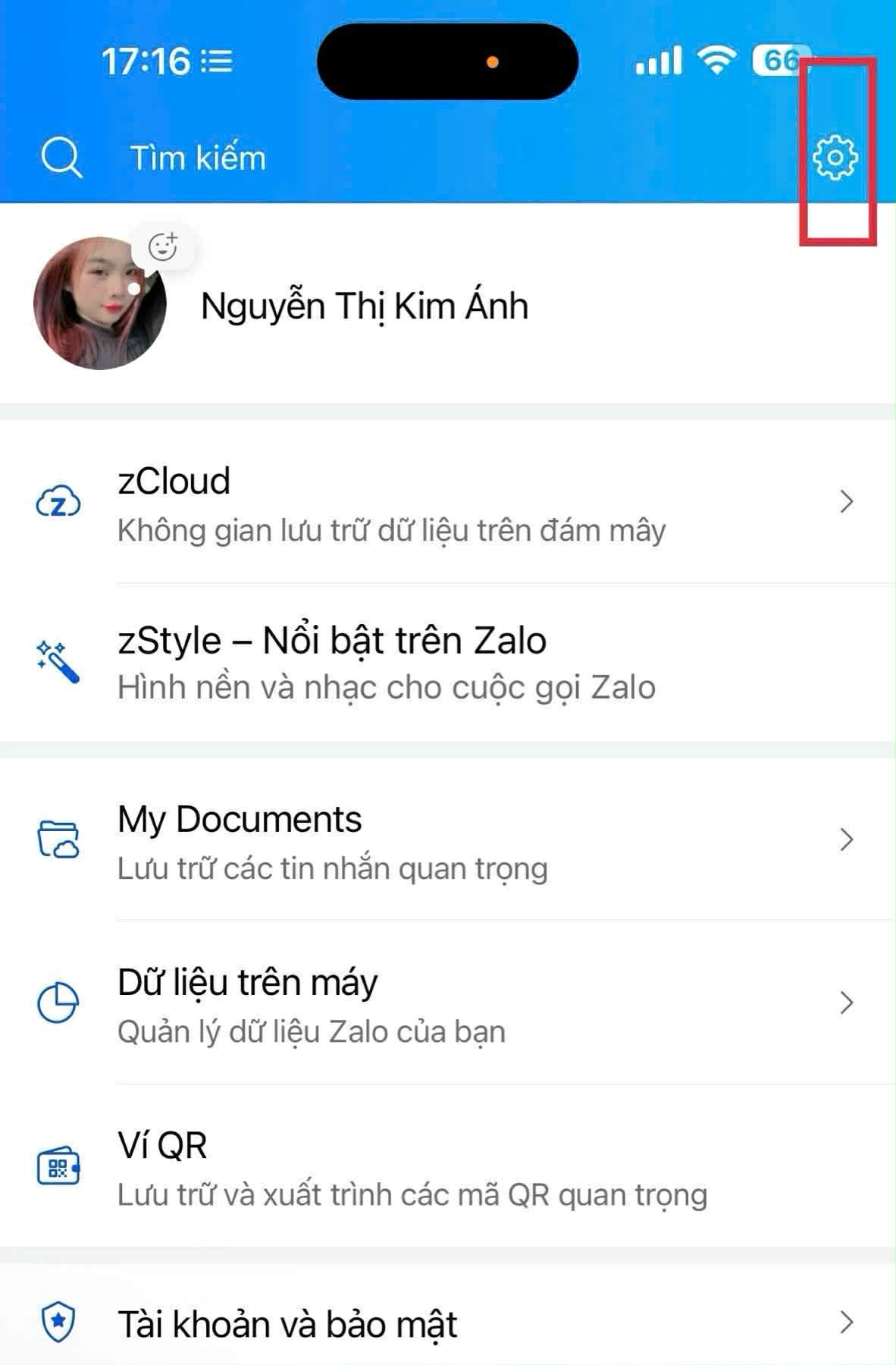896x1365 pixels.
Task: Add a status with the emoji icon
Action: (163, 246)
